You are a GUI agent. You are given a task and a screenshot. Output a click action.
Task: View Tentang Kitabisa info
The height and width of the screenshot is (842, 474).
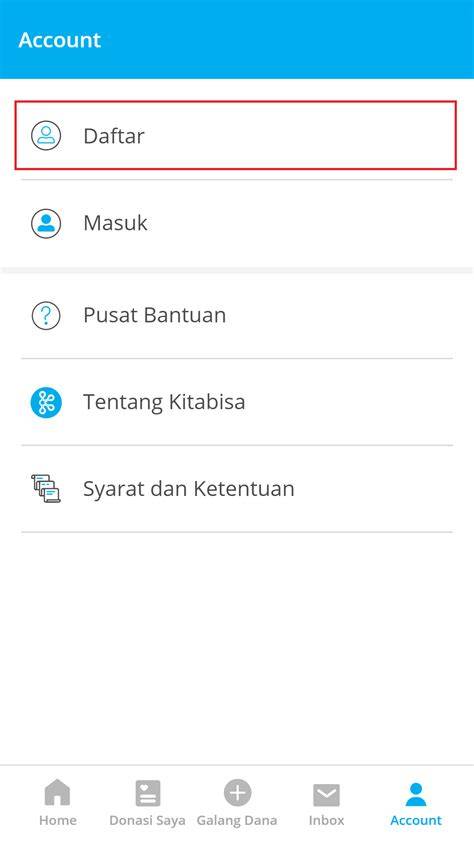coord(236,402)
